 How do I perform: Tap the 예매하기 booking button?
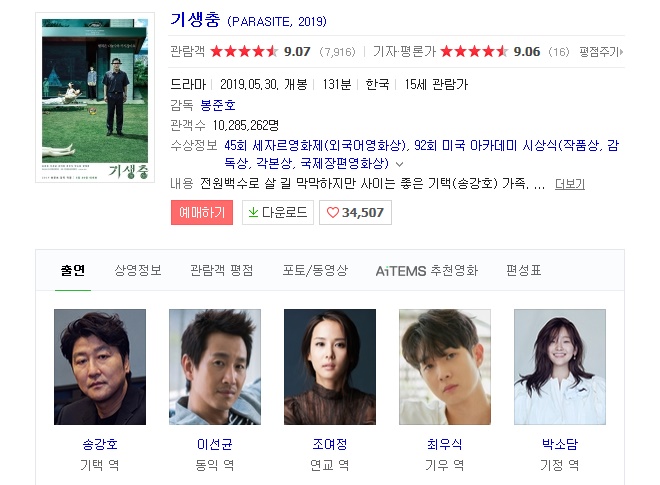(202, 212)
